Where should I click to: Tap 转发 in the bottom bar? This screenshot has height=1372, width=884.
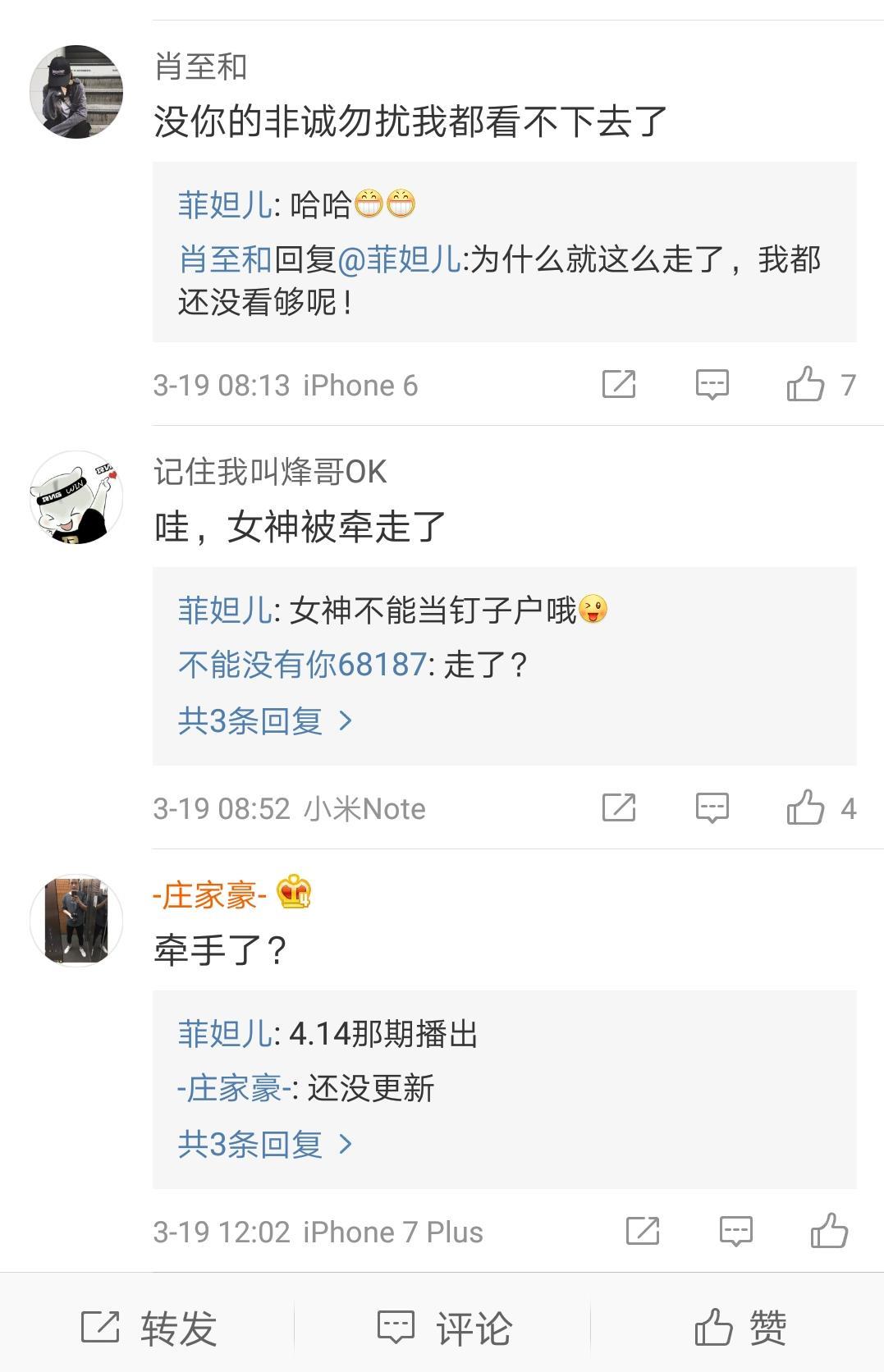pyautogui.click(x=149, y=1327)
